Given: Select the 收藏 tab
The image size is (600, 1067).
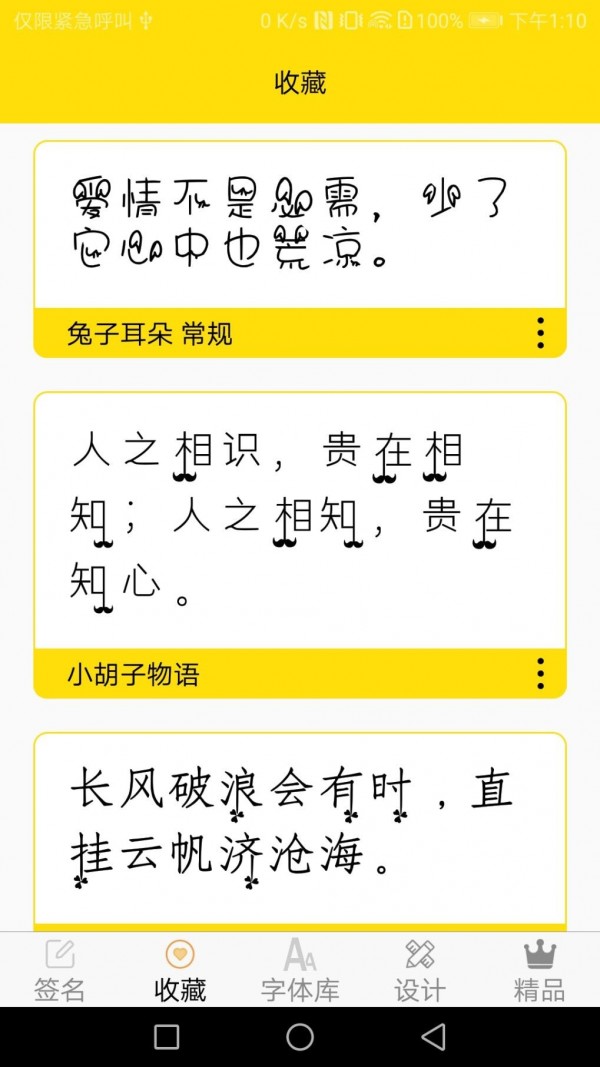Looking at the screenshot, I should [180, 970].
